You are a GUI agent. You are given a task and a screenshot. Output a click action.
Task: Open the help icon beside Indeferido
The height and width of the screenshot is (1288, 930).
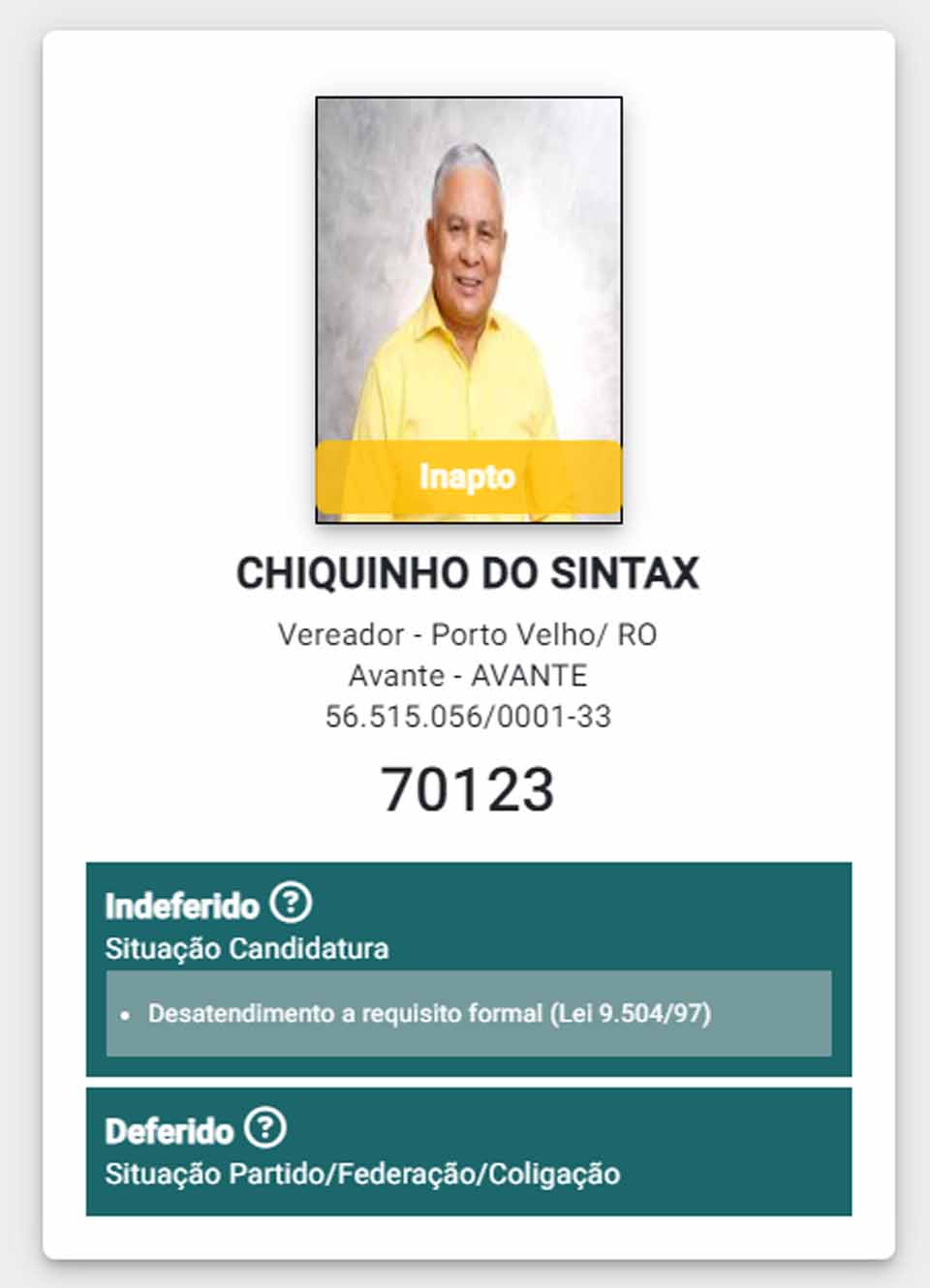(291, 904)
